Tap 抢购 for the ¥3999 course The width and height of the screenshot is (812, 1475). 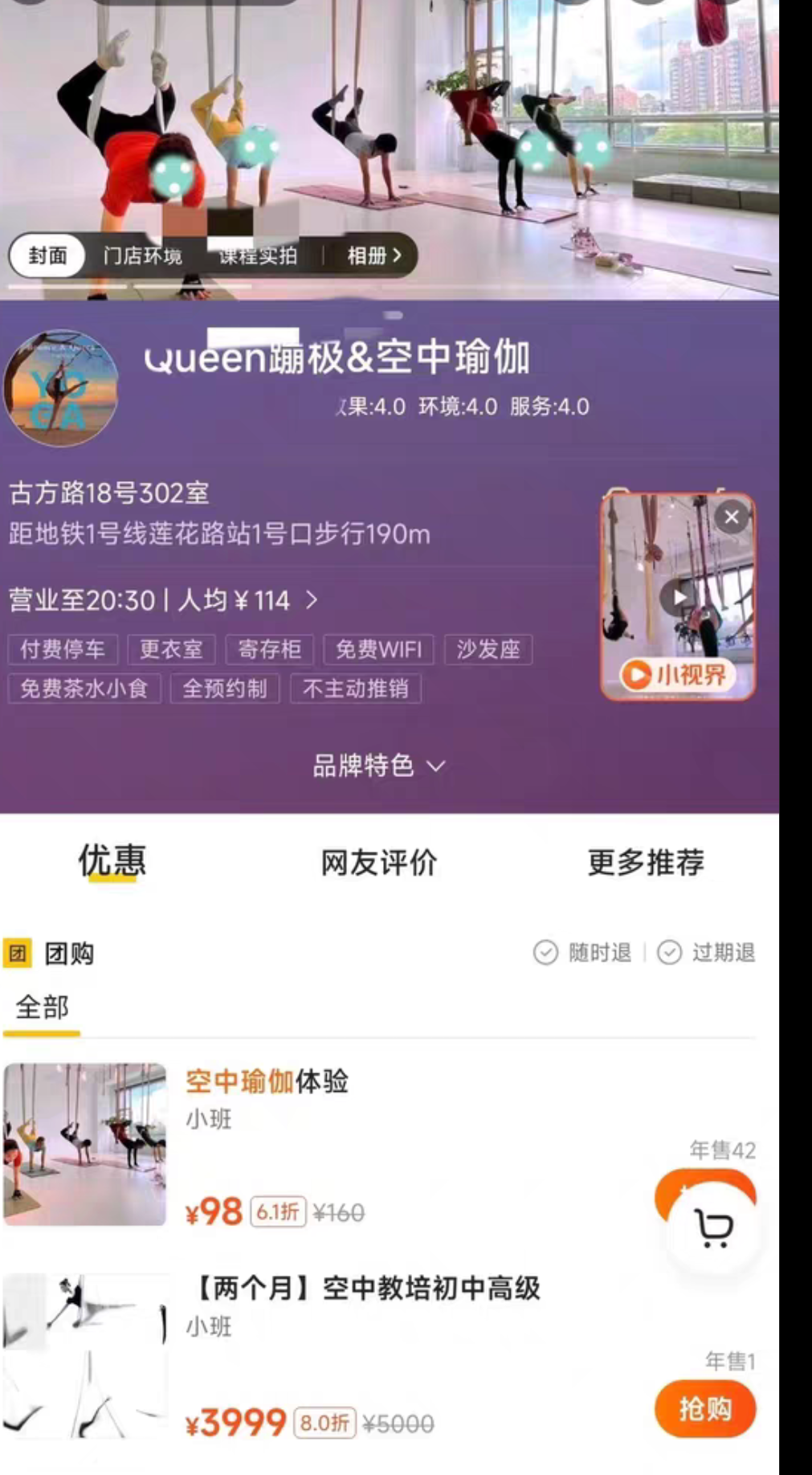tap(705, 1409)
